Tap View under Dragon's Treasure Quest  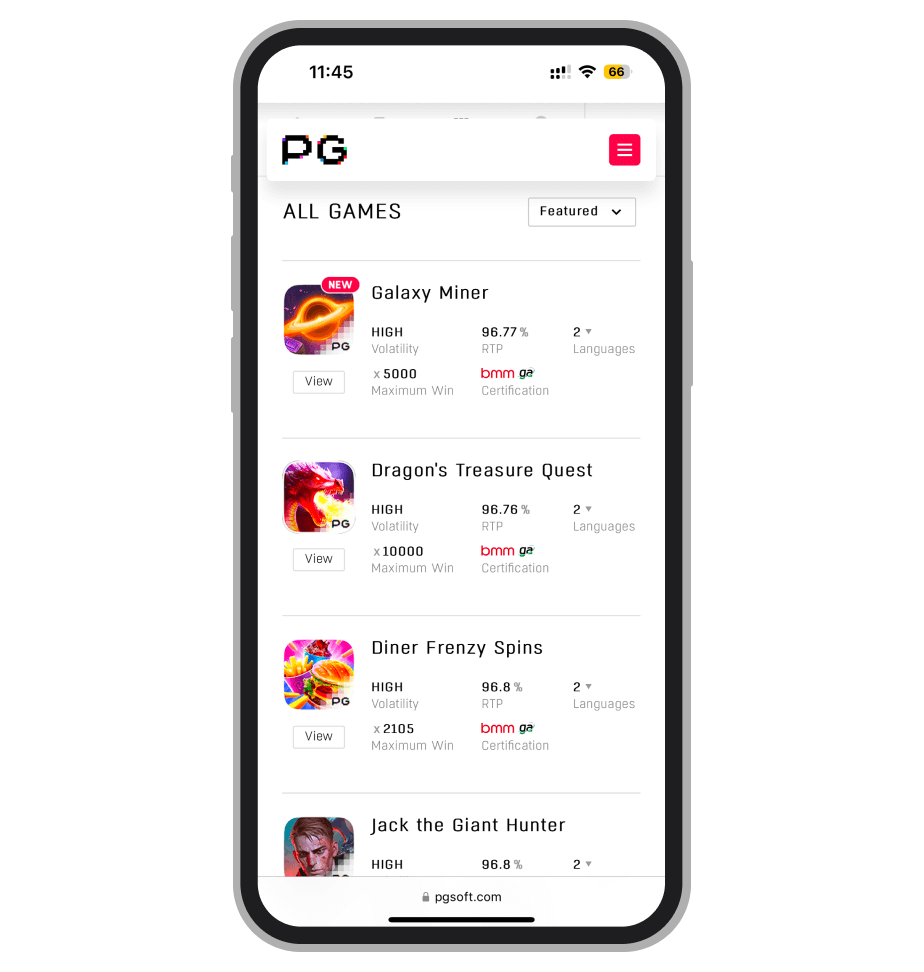[x=318, y=559]
